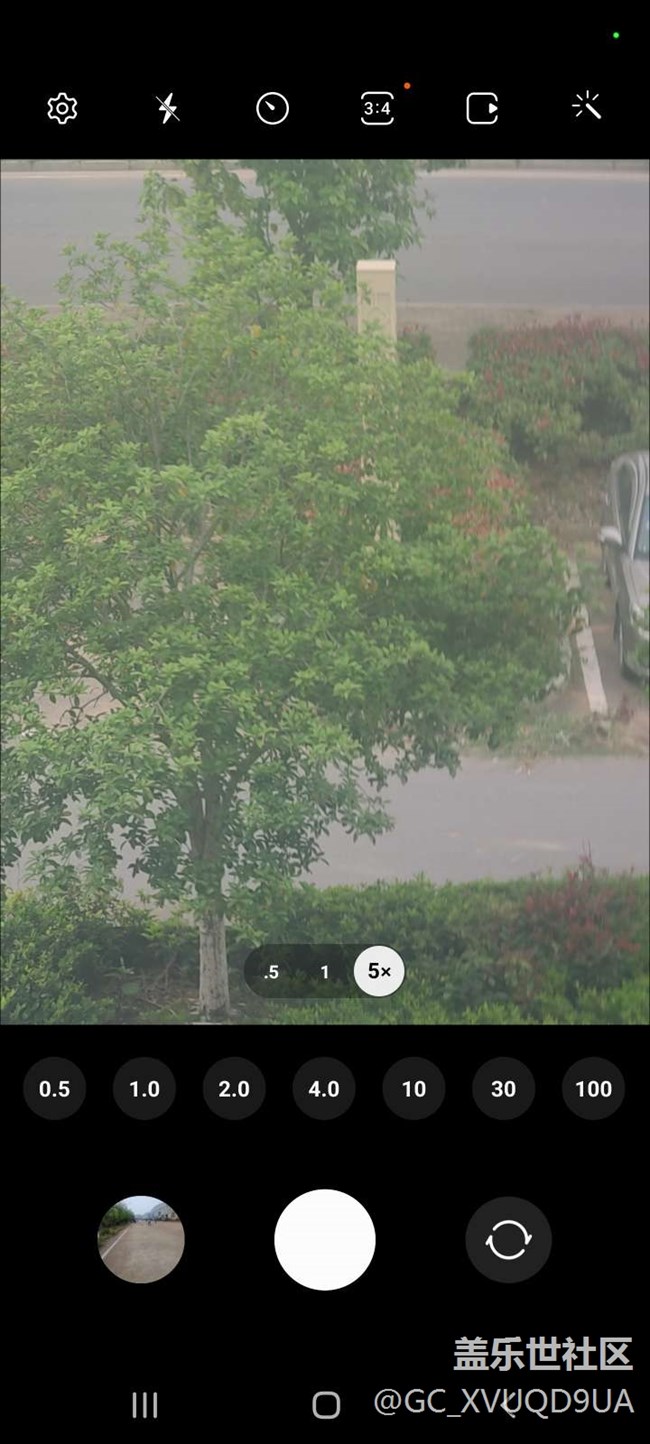Flip to the front camera
Image resolution: width=650 pixels, height=1444 pixels.
pos(508,1240)
